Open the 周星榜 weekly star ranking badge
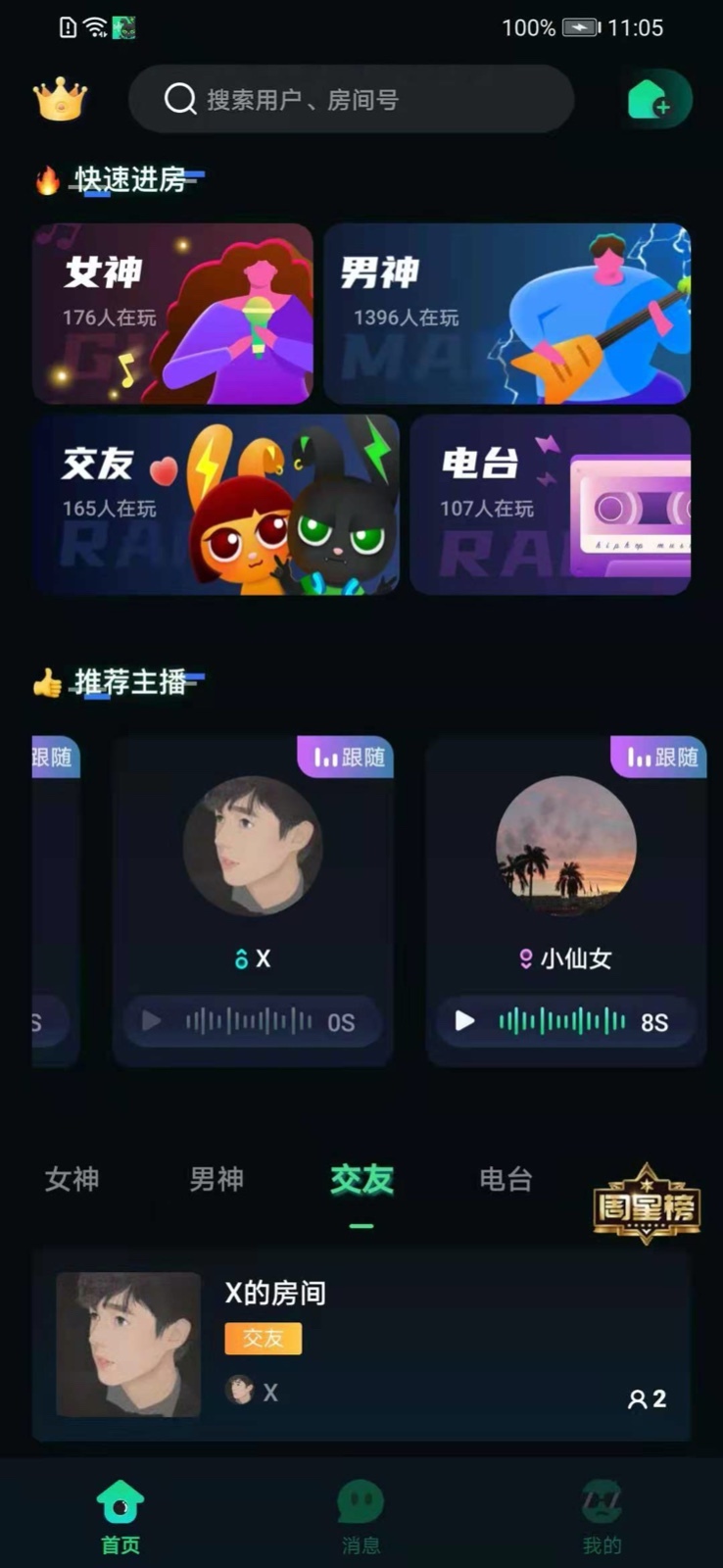 [x=646, y=1204]
